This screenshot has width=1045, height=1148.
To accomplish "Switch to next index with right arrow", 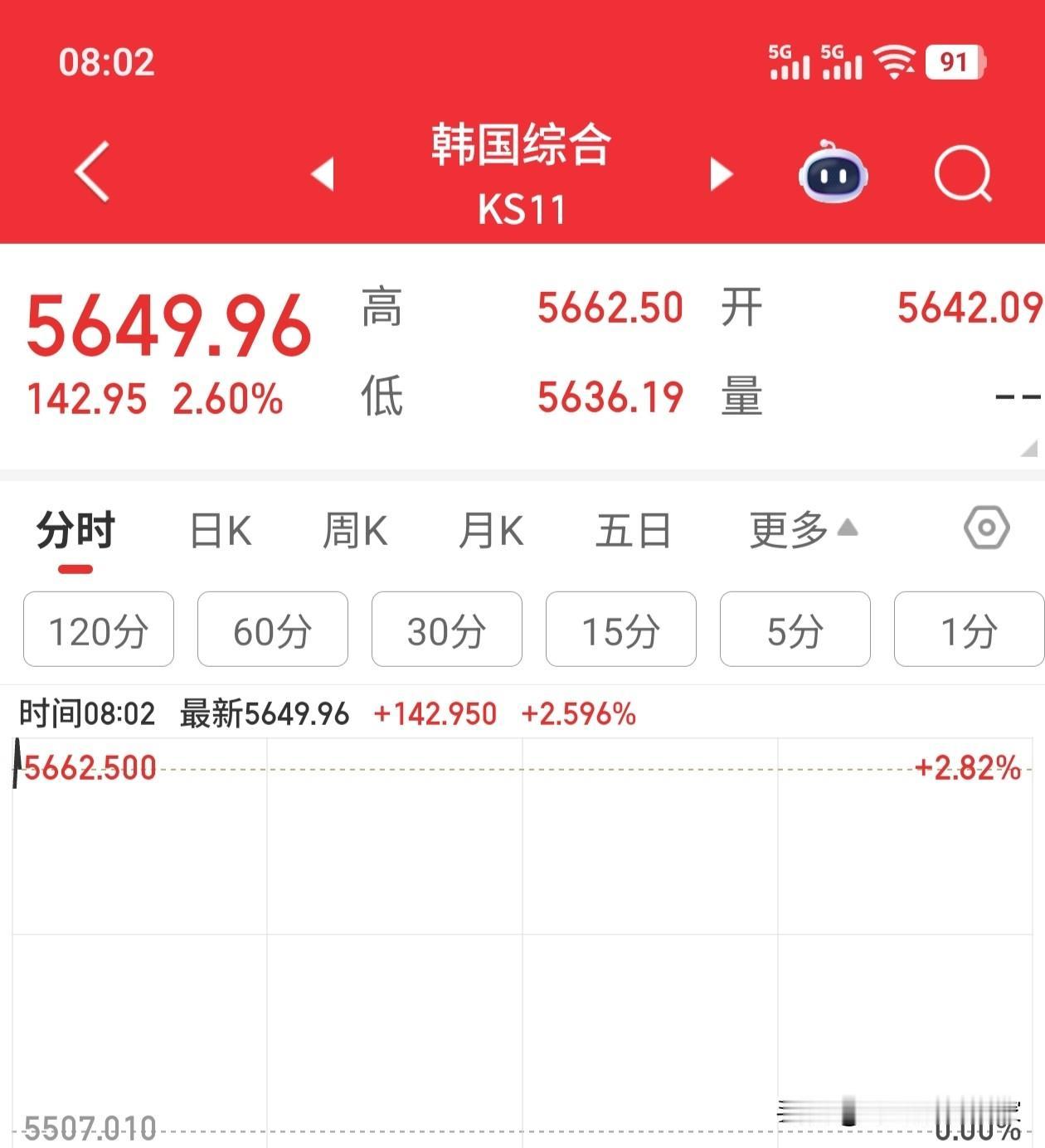I will [721, 175].
